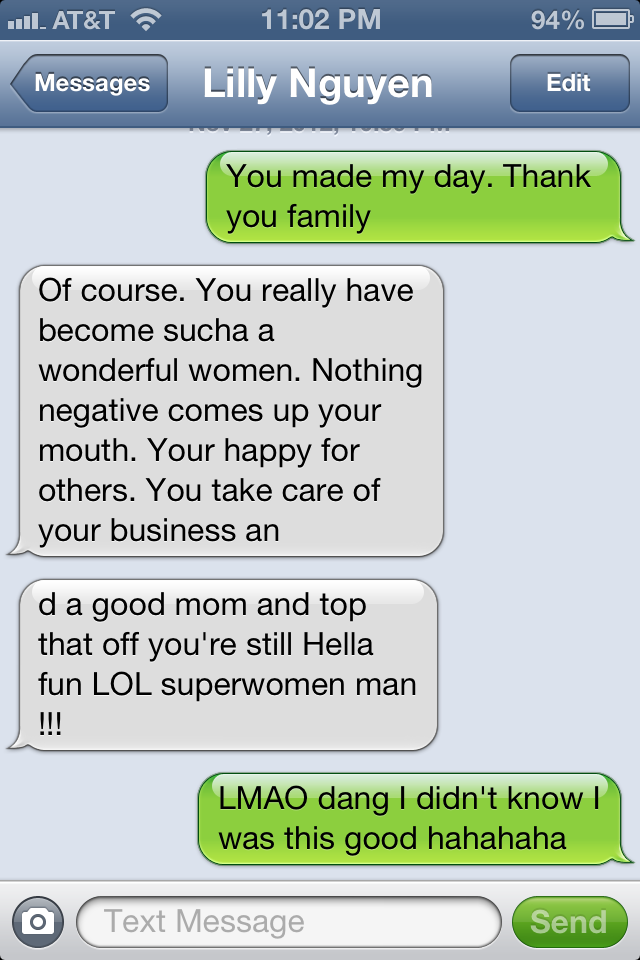
Task: Tap the green Send button
Action: click(x=568, y=922)
